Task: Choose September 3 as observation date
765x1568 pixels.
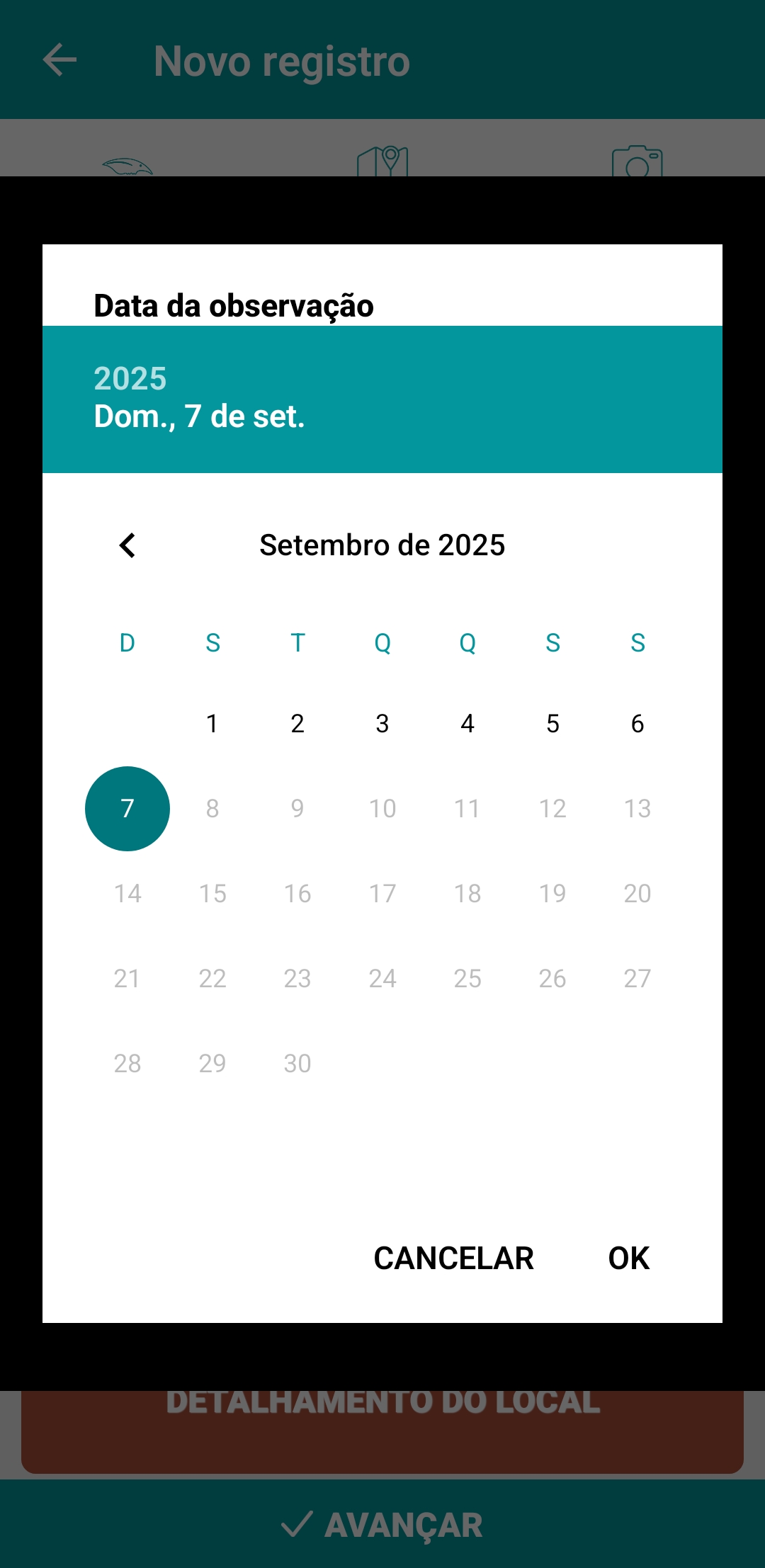Action: [x=382, y=723]
